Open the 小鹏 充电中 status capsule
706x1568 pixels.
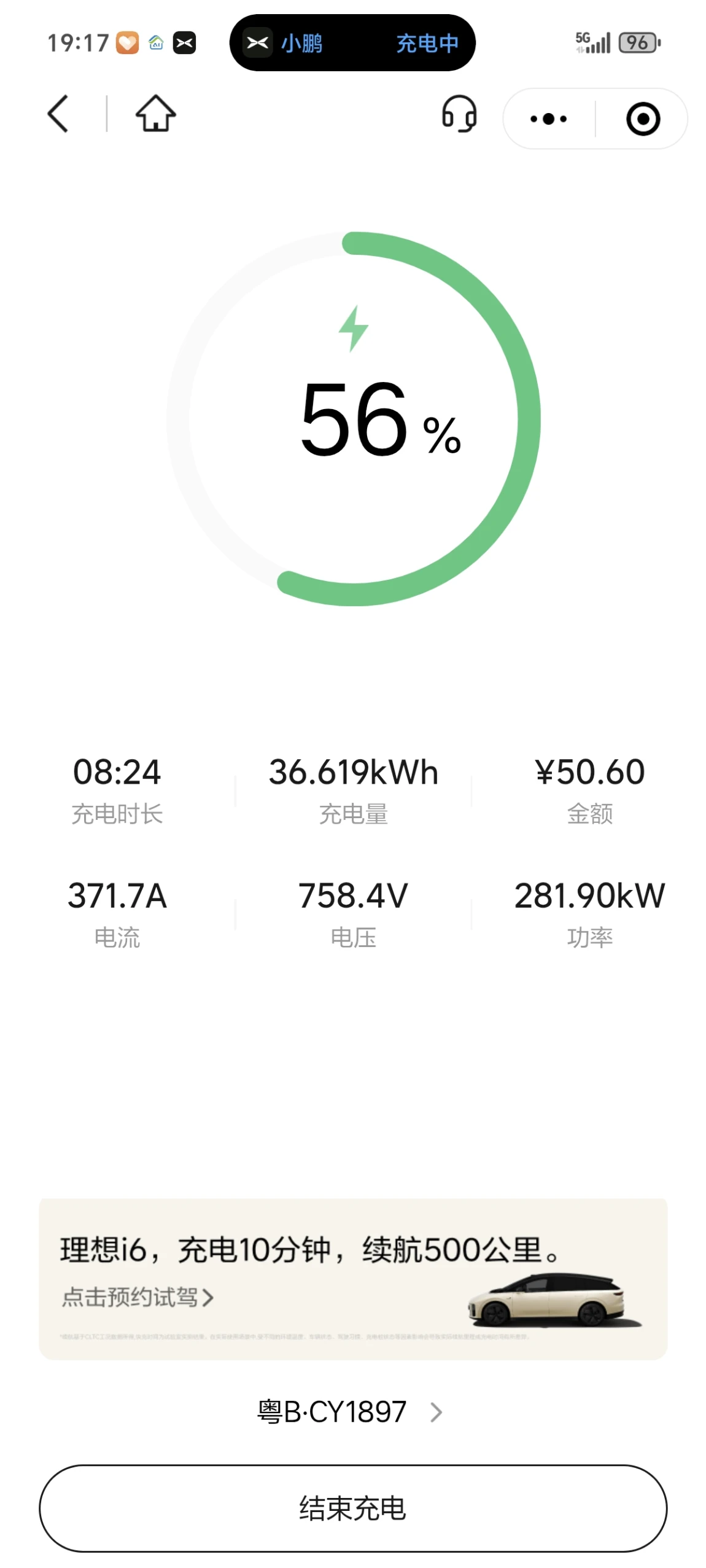point(352,43)
